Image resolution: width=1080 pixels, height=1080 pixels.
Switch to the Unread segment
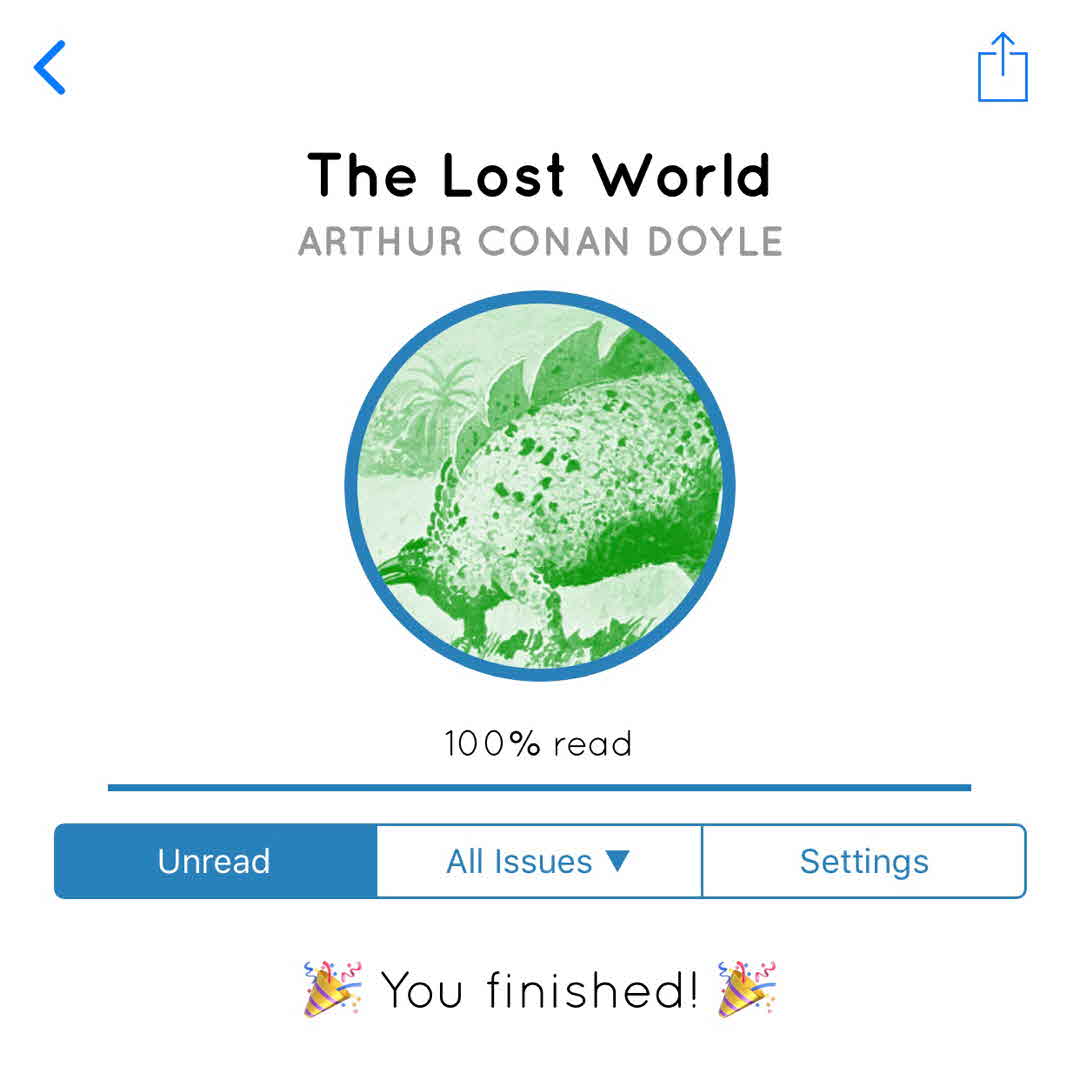point(215,861)
